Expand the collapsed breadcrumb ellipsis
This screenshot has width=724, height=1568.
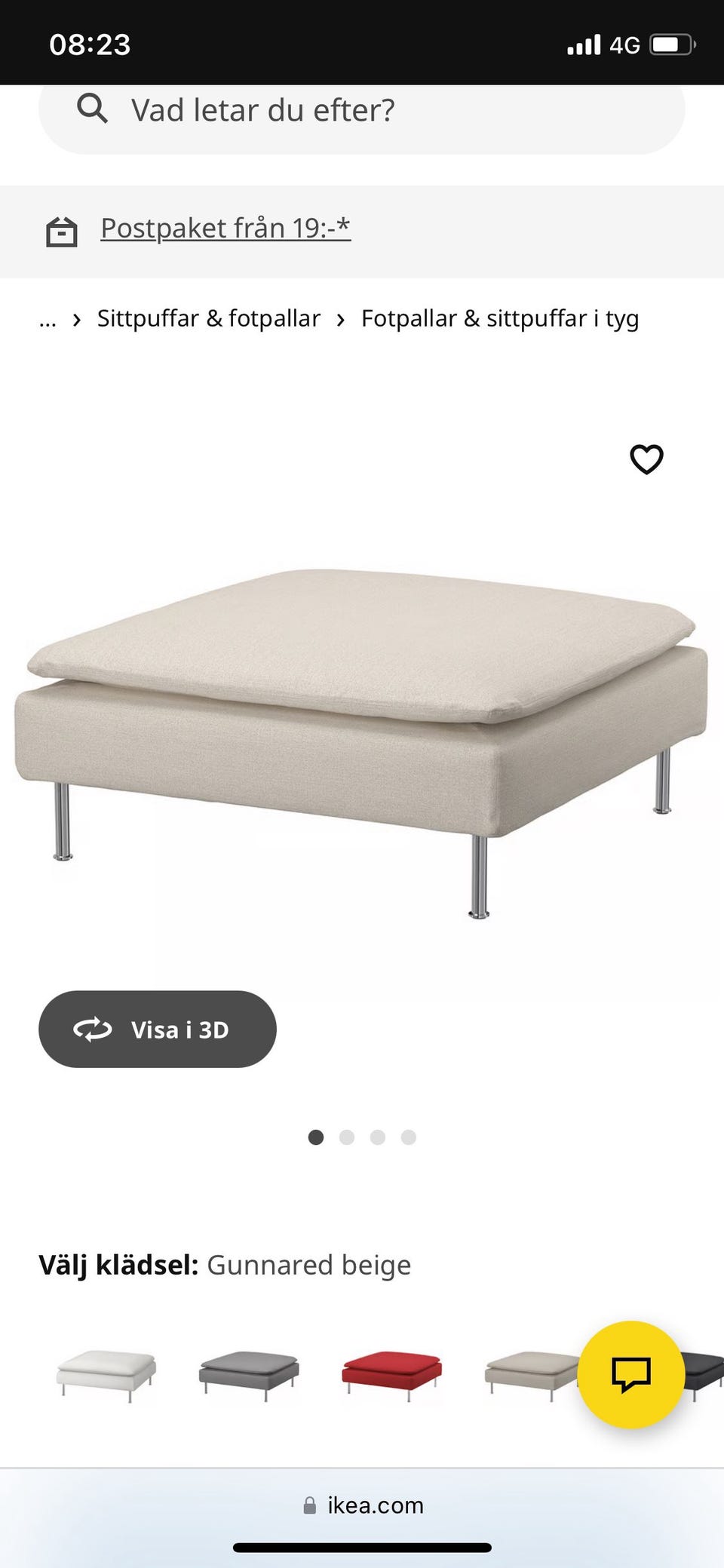click(48, 320)
